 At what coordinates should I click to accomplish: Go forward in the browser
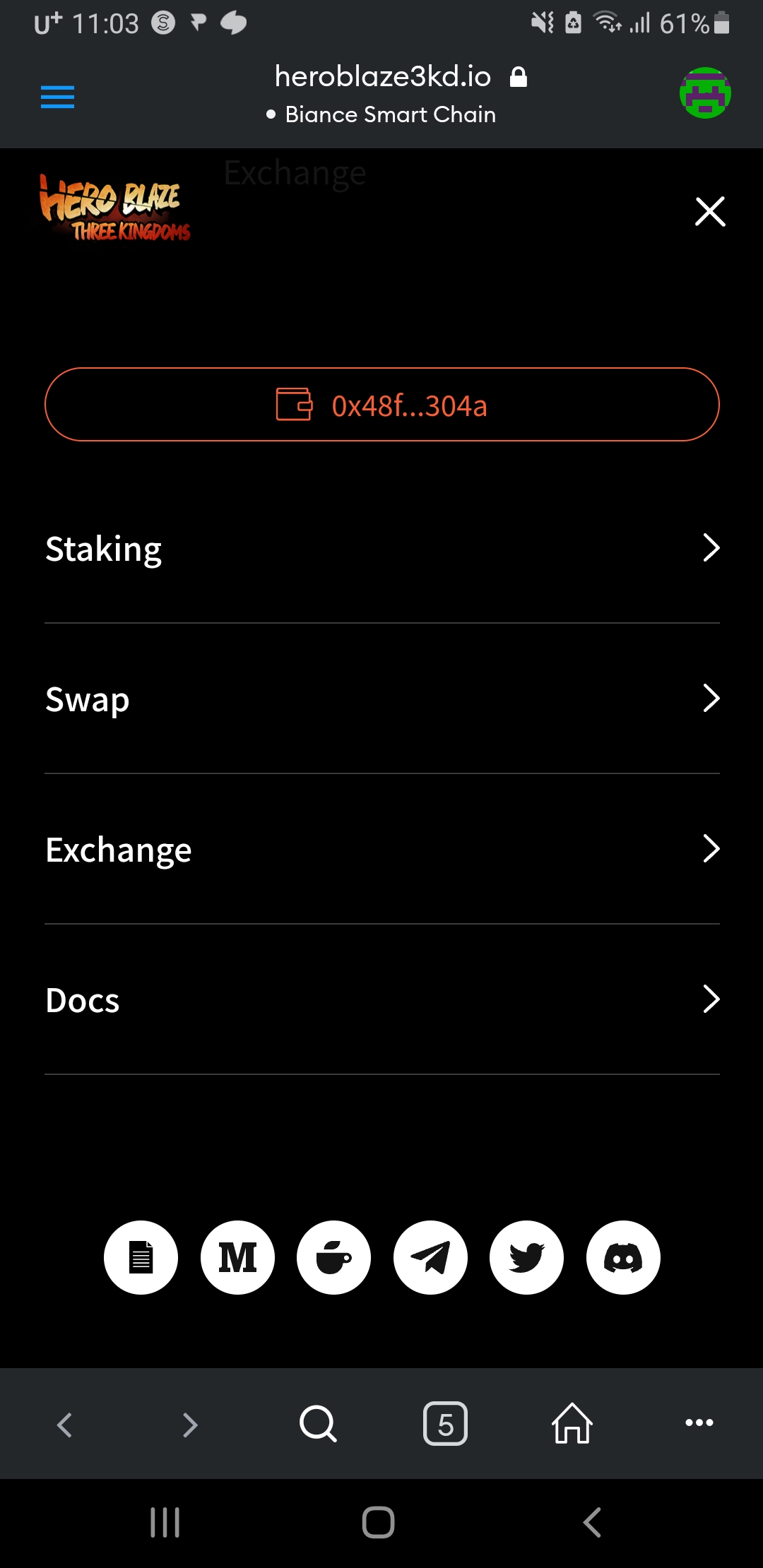190,1424
